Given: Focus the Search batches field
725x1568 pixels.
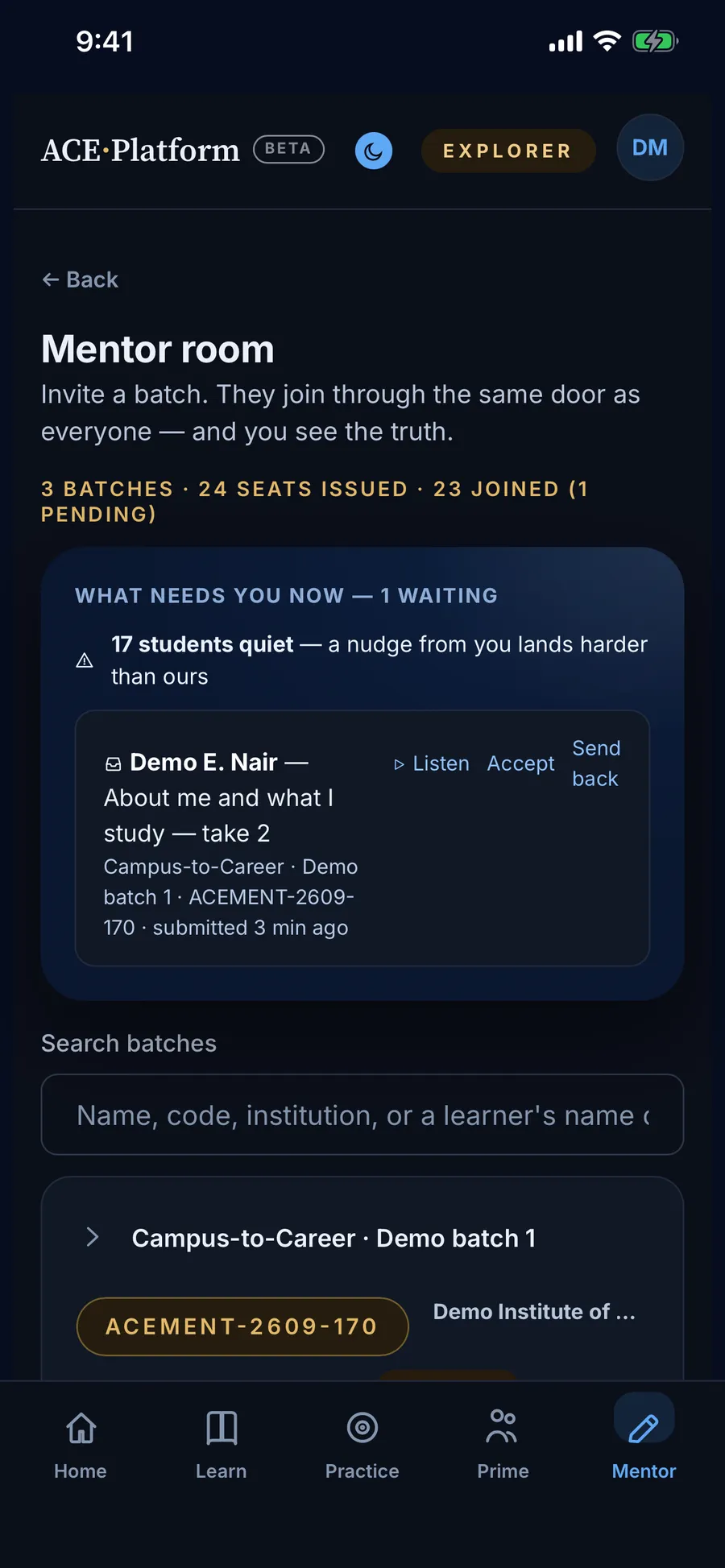Looking at the screenshot, I should 362,1115.
